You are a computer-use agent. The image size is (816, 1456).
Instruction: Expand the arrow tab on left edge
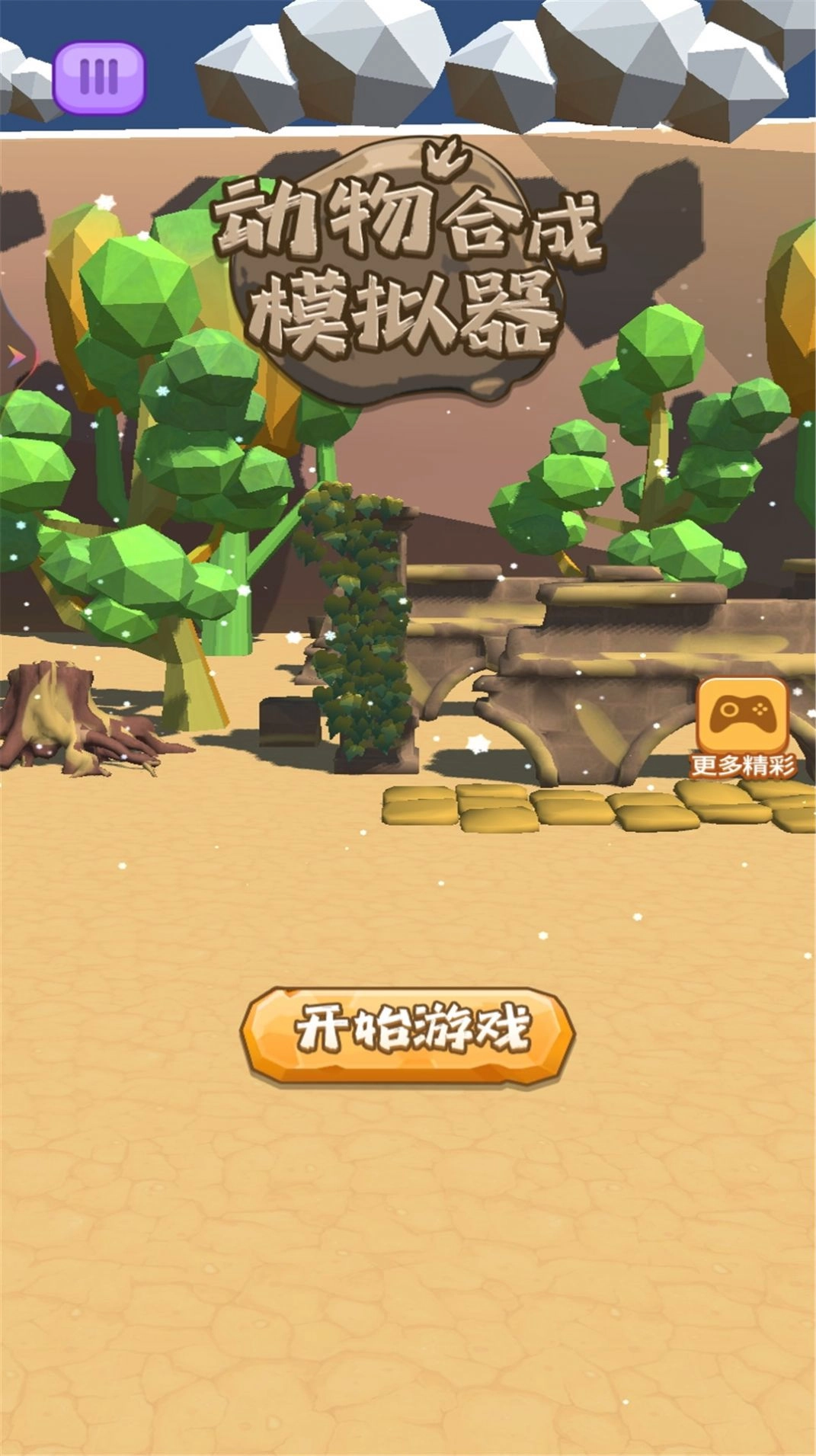pyautogui.click(x=14, y=357)
